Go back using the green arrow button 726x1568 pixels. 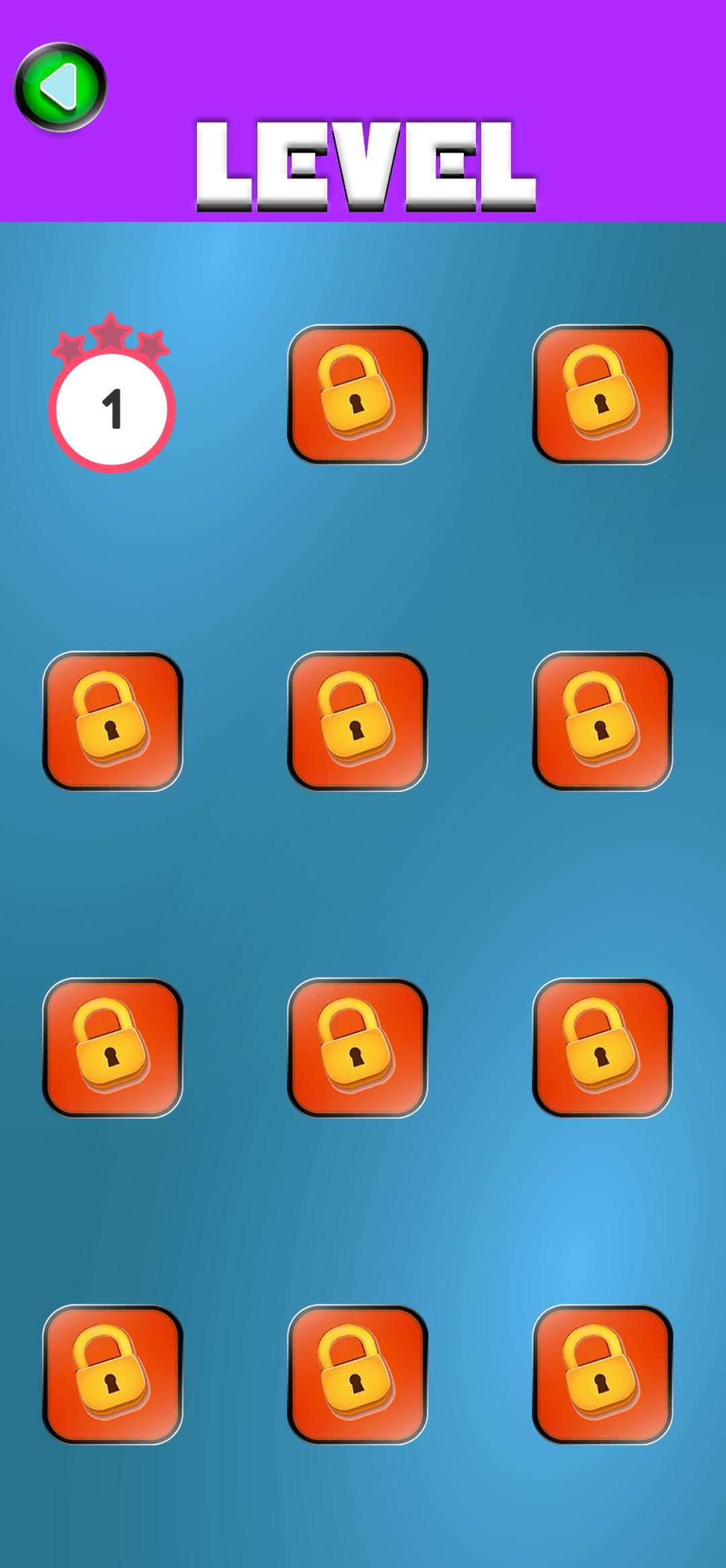(x=61, y=87)
